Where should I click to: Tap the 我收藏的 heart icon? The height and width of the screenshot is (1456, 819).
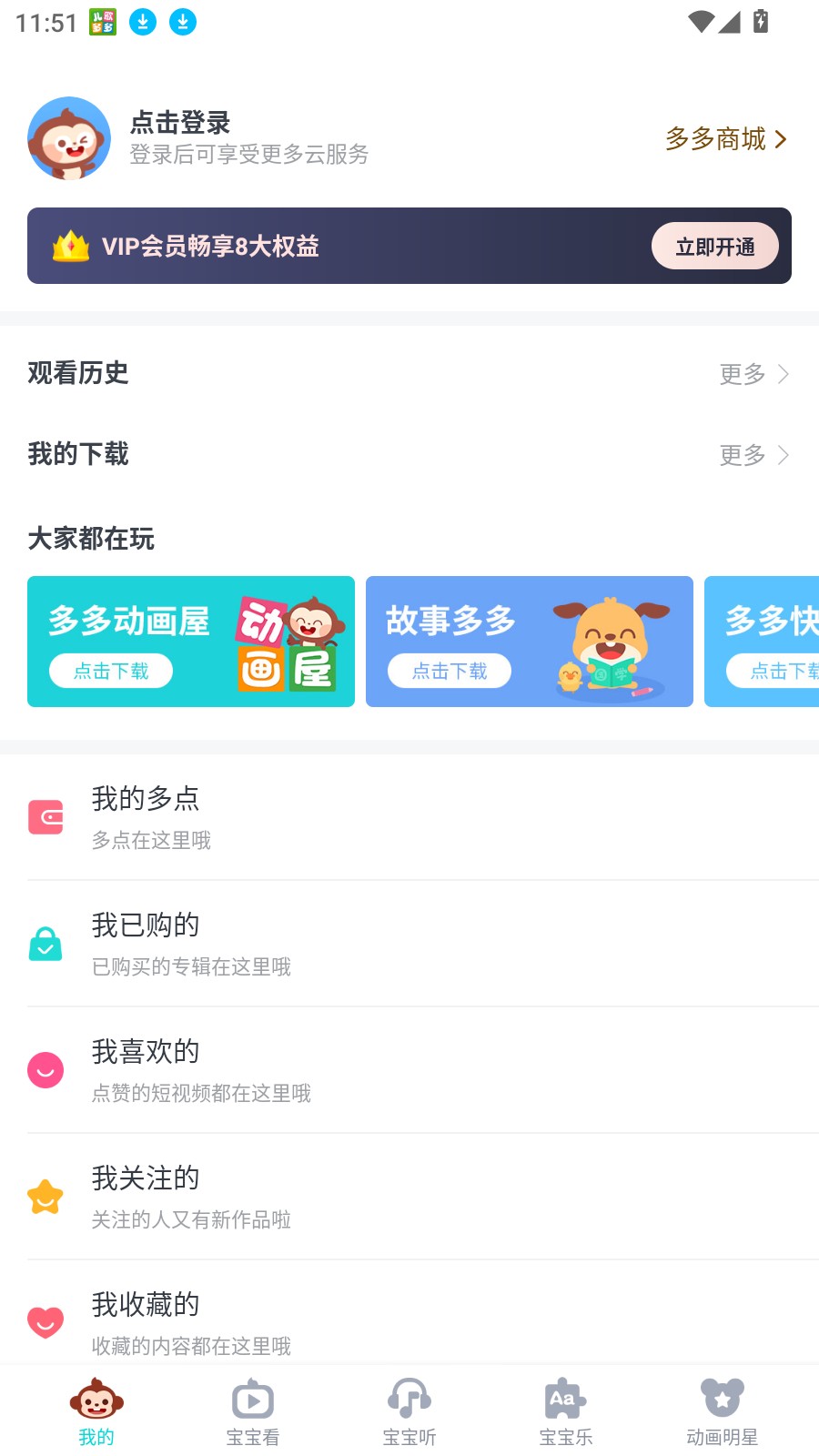pos(46,1324)
